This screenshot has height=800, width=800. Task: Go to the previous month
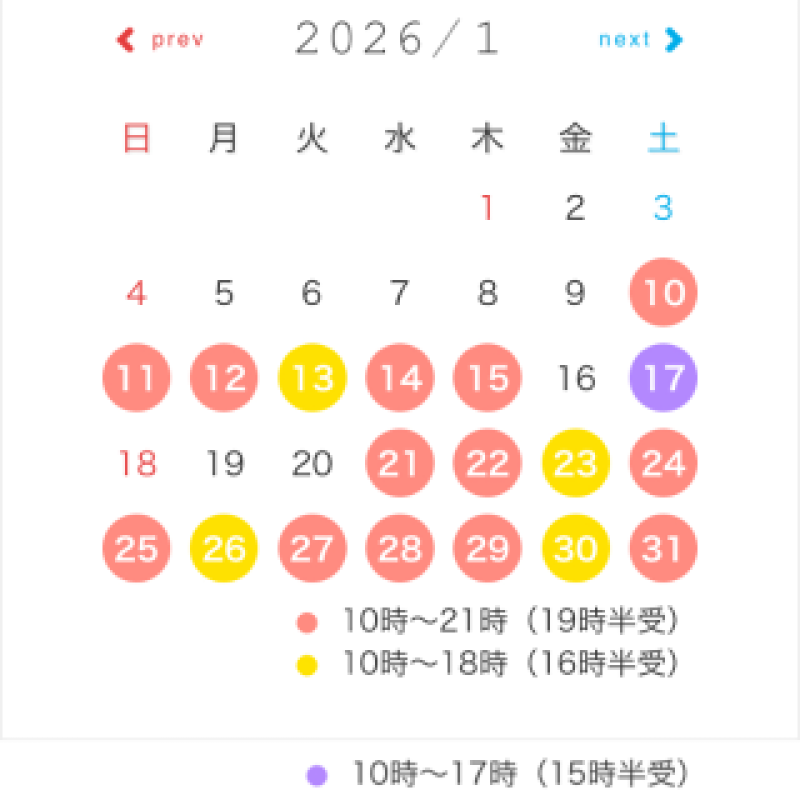(161, 41)
